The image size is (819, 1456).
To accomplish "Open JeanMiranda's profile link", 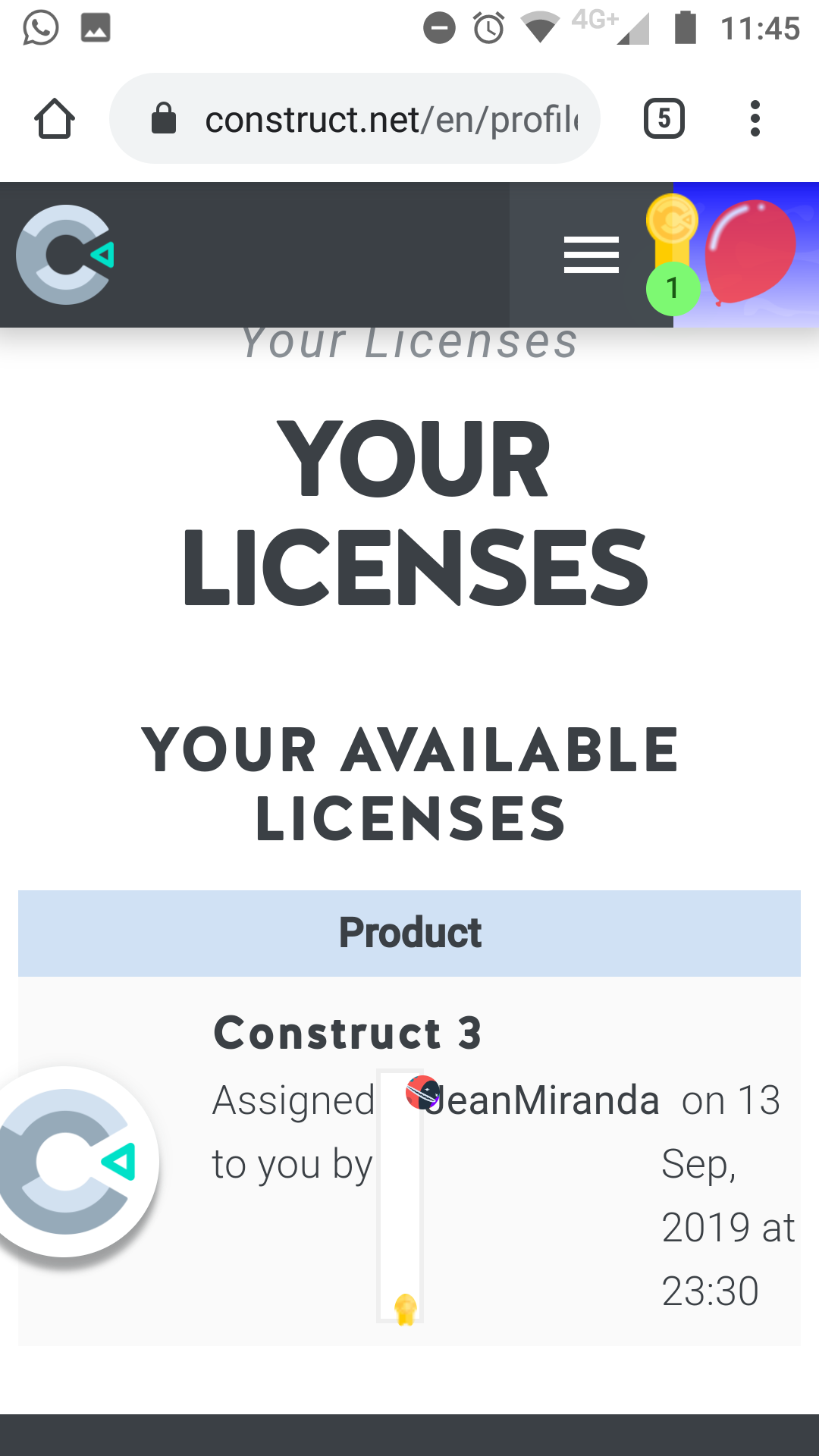I will pyautogui.click(x=540, y=1100).
